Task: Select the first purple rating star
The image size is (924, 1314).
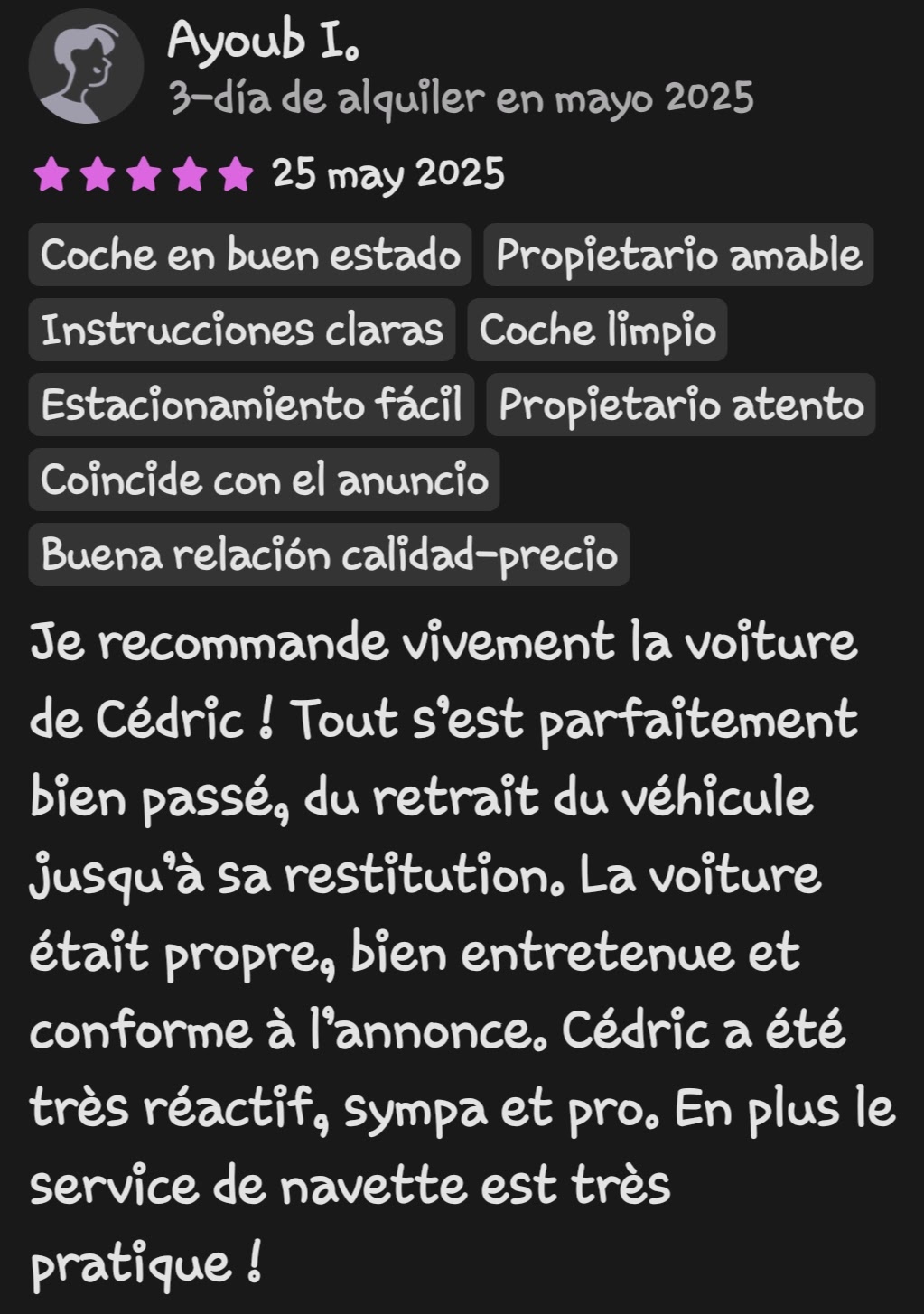Action: pos(51,173)
